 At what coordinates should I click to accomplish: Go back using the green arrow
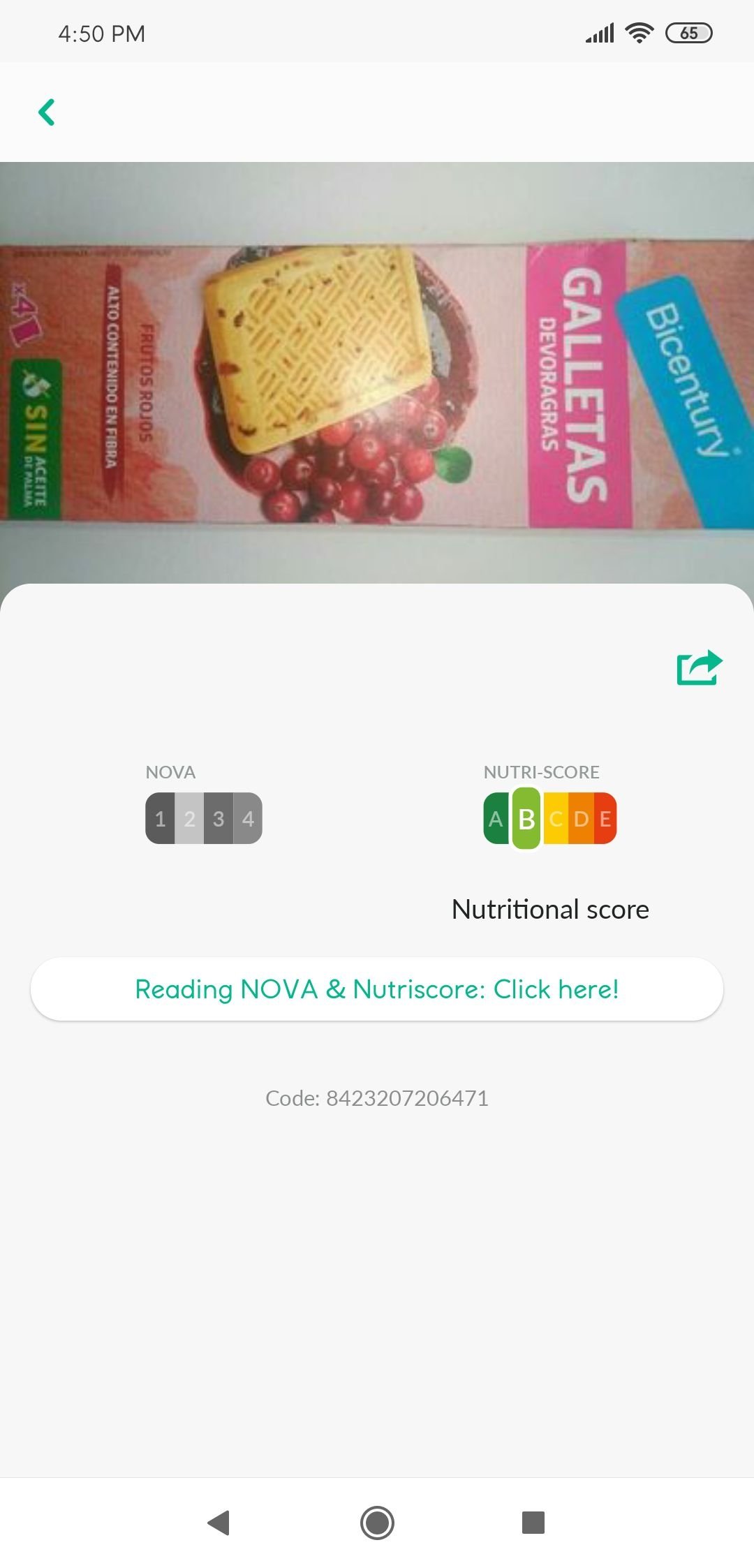click(47, 112)
